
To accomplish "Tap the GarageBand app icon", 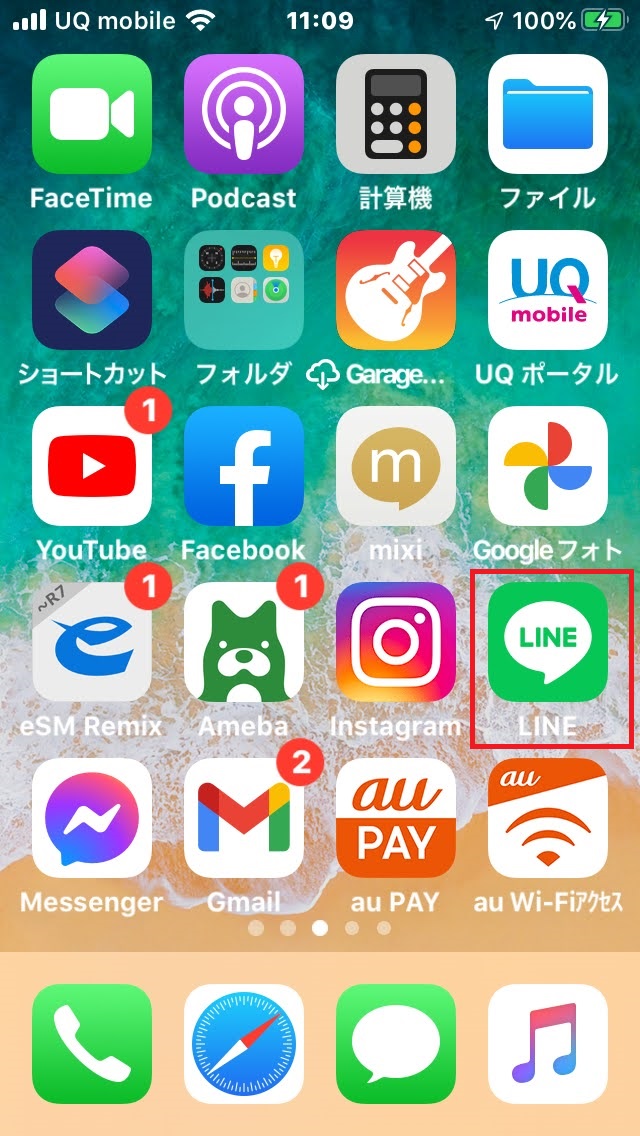I will click(x=396, y=290).
